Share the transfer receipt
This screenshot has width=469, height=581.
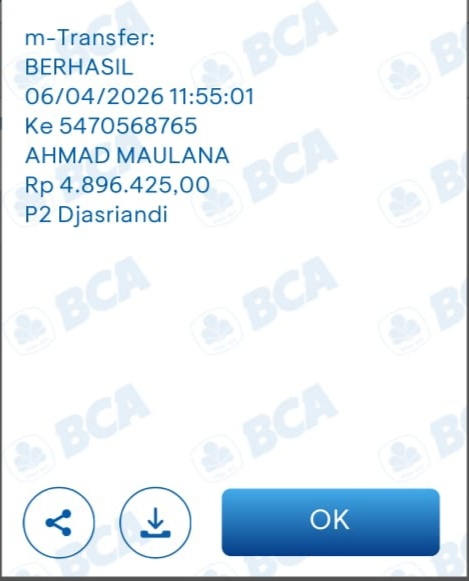[x=59, y=522]
